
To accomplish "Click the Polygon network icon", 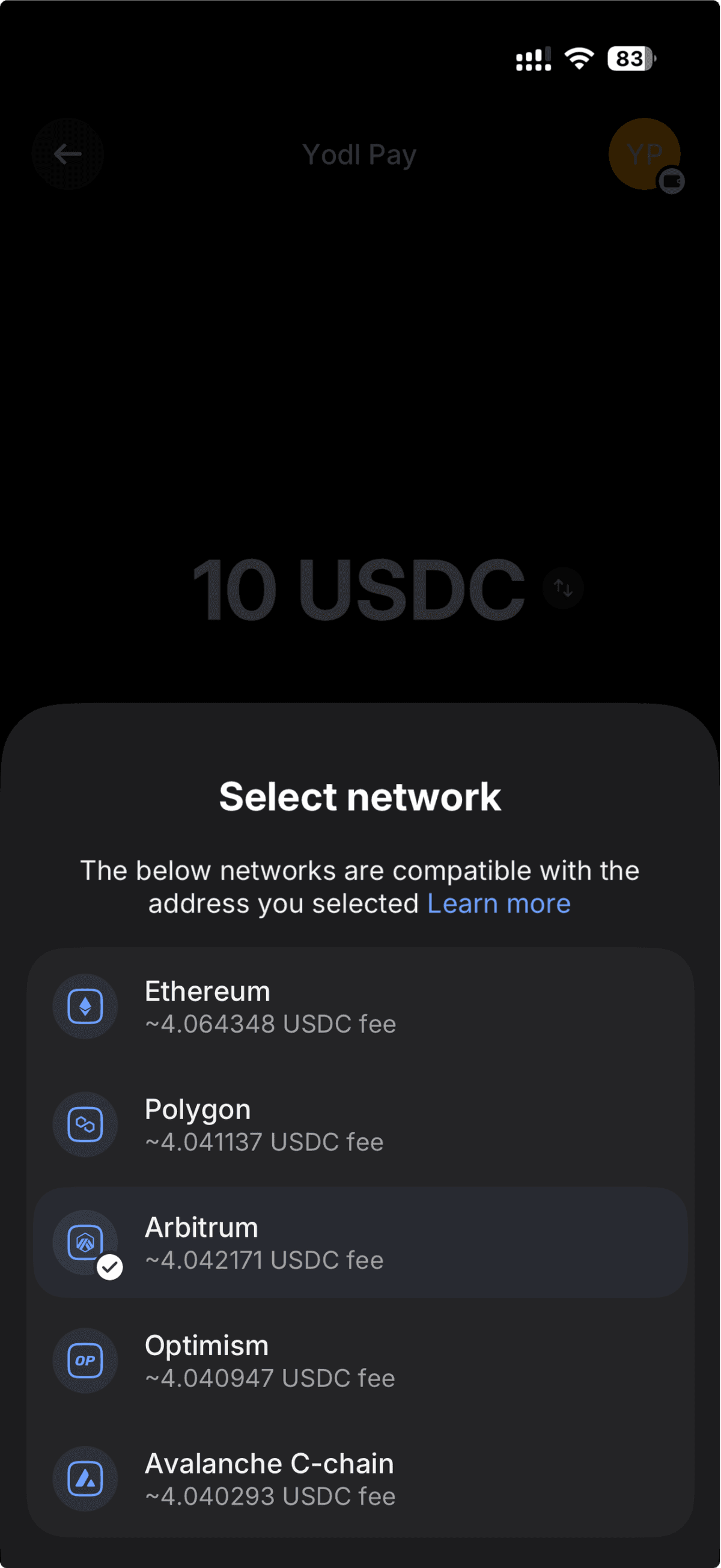I will pyautogui.click(x=85, y=1124).
